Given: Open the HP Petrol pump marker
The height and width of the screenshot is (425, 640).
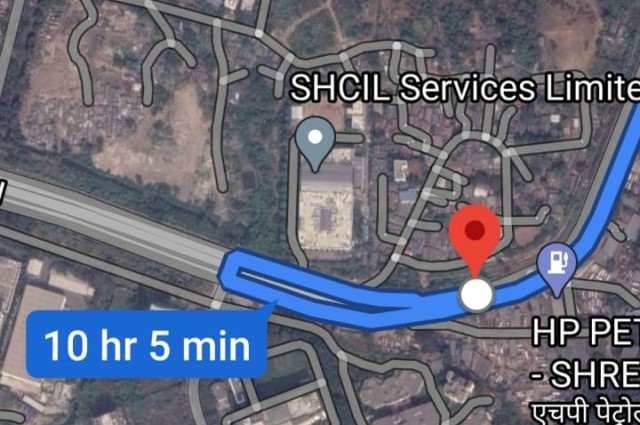Looking at the screenshot, I should coord(557,263).
